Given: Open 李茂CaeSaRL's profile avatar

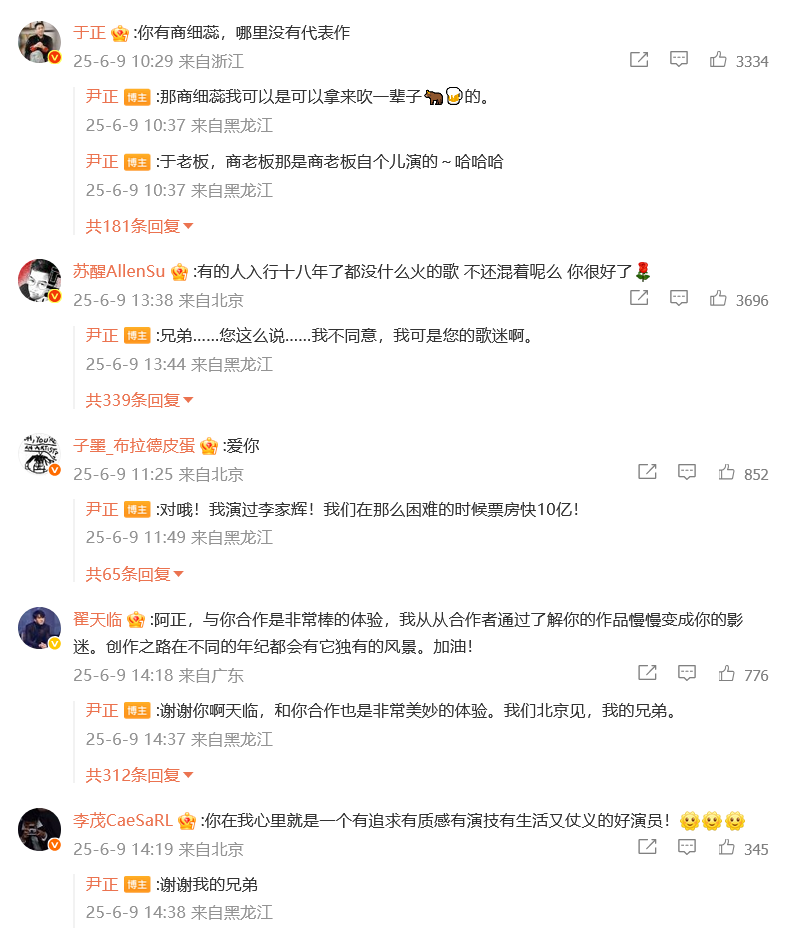Looking at the screenshot, I should (40, 829).
